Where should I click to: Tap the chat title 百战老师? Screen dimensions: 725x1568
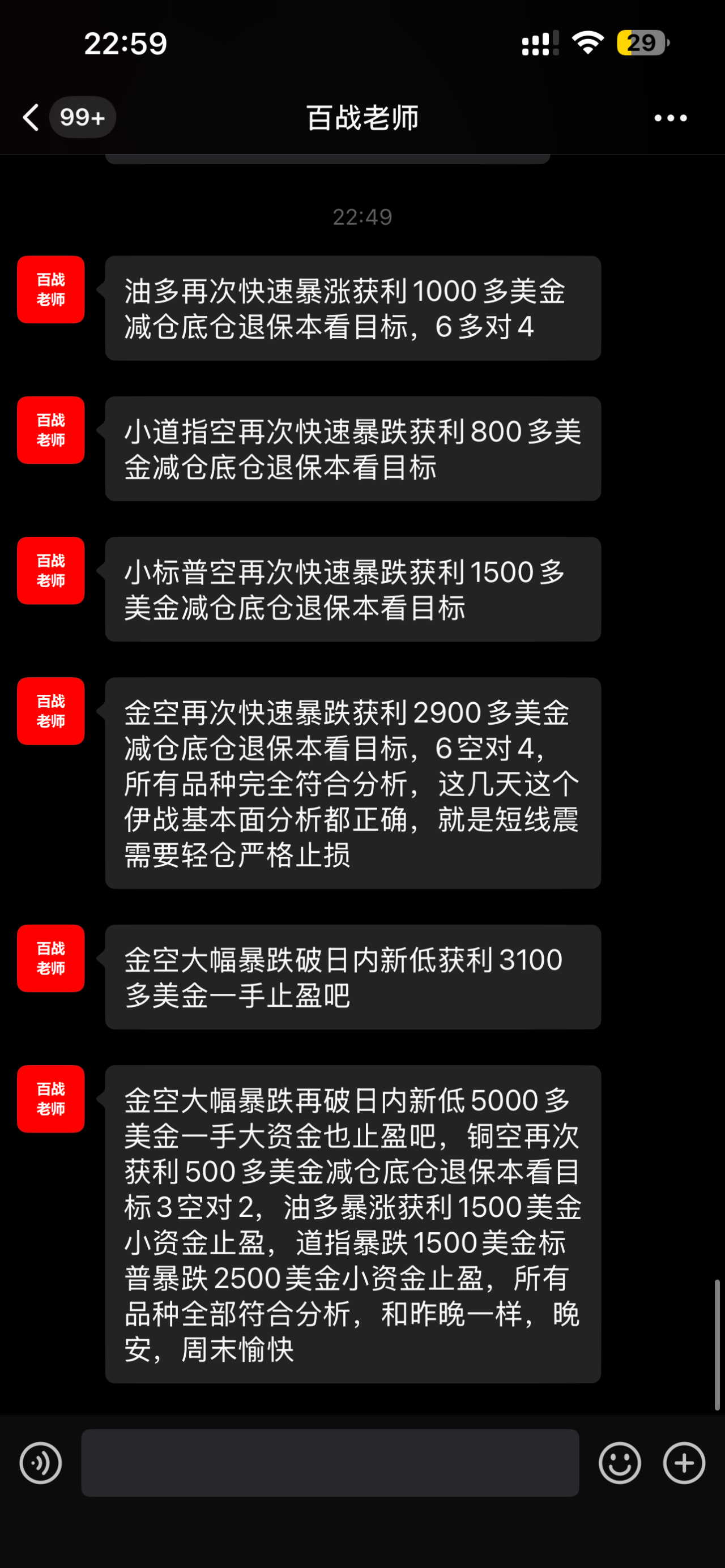click(x=362, y=117)
